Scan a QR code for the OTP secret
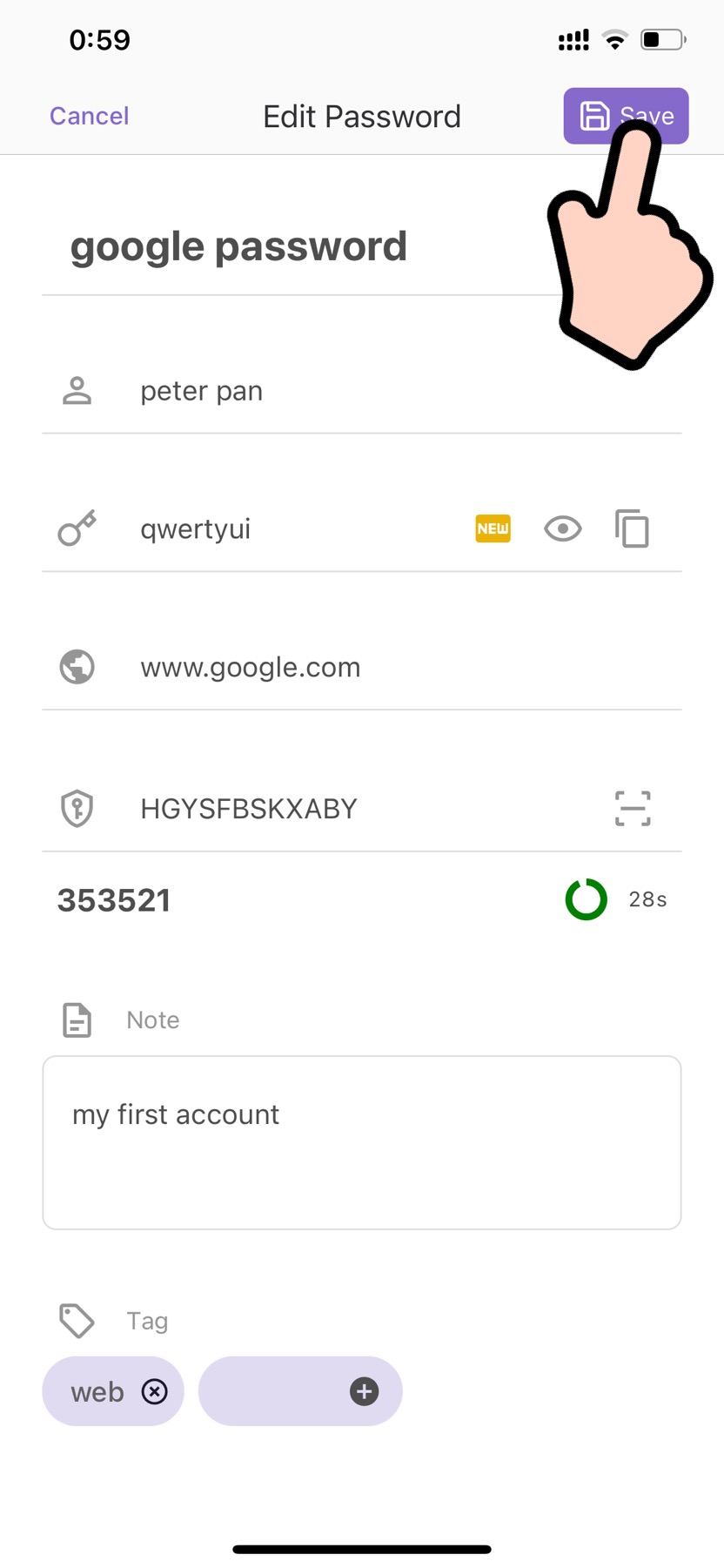724x1568 pixels. click(633, 809)
